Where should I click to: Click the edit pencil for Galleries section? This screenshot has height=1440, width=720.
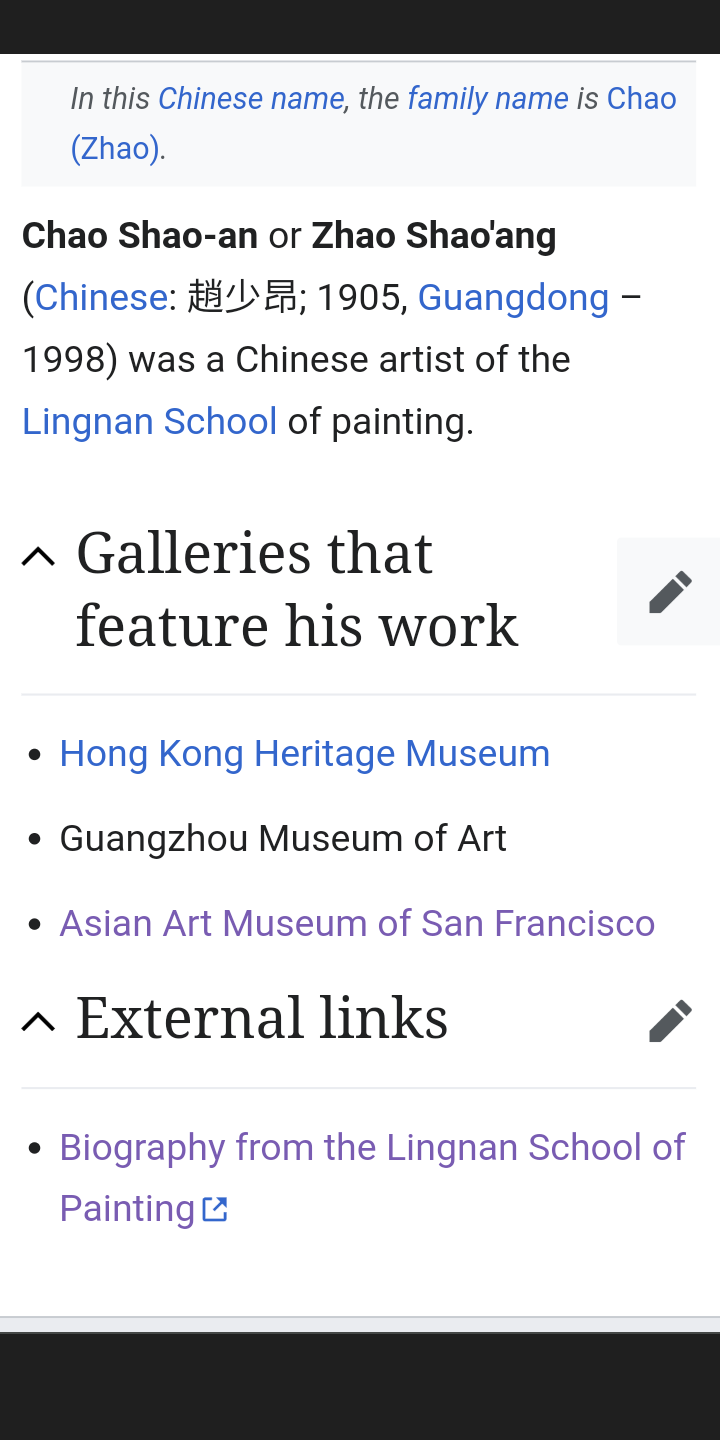[668, 591]
